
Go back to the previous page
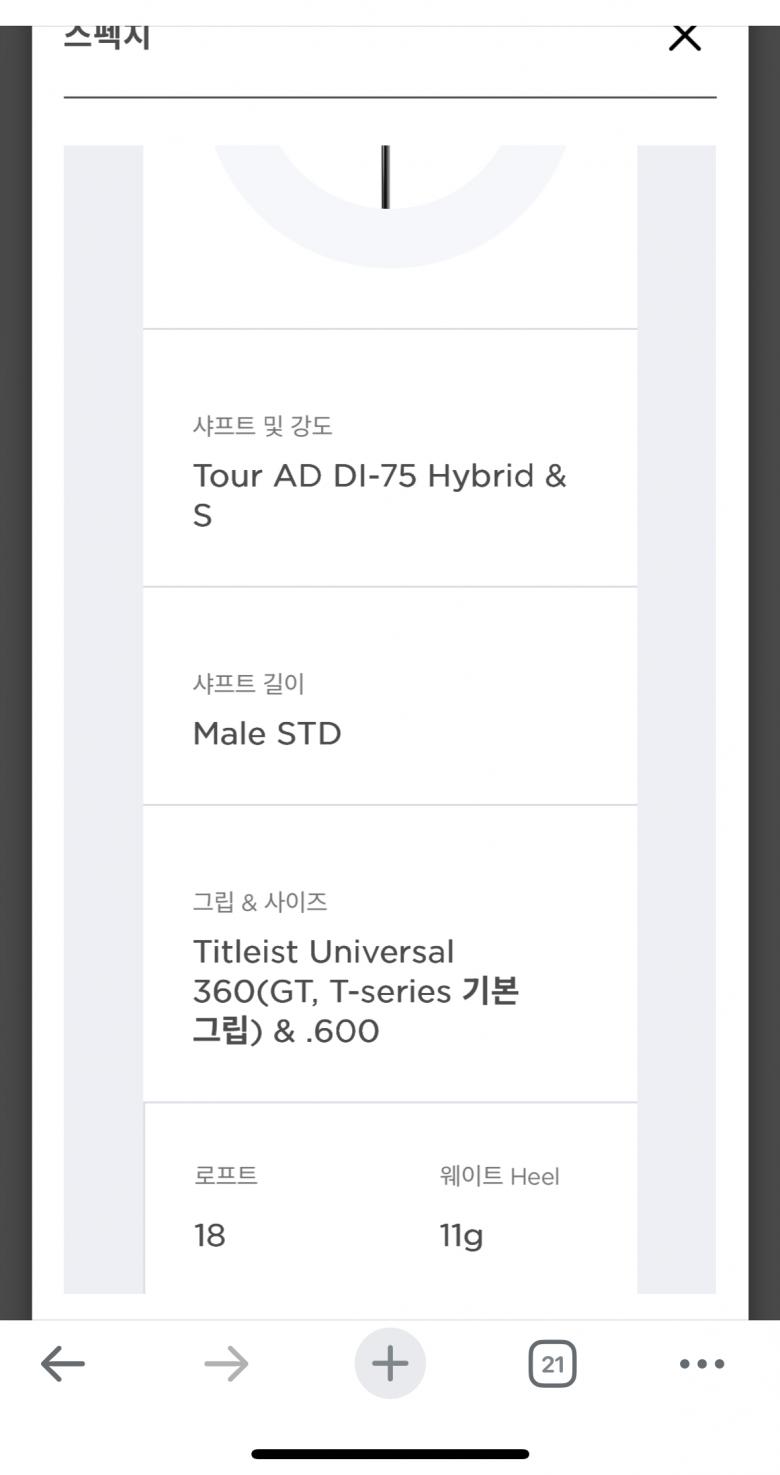(63, 1364)
